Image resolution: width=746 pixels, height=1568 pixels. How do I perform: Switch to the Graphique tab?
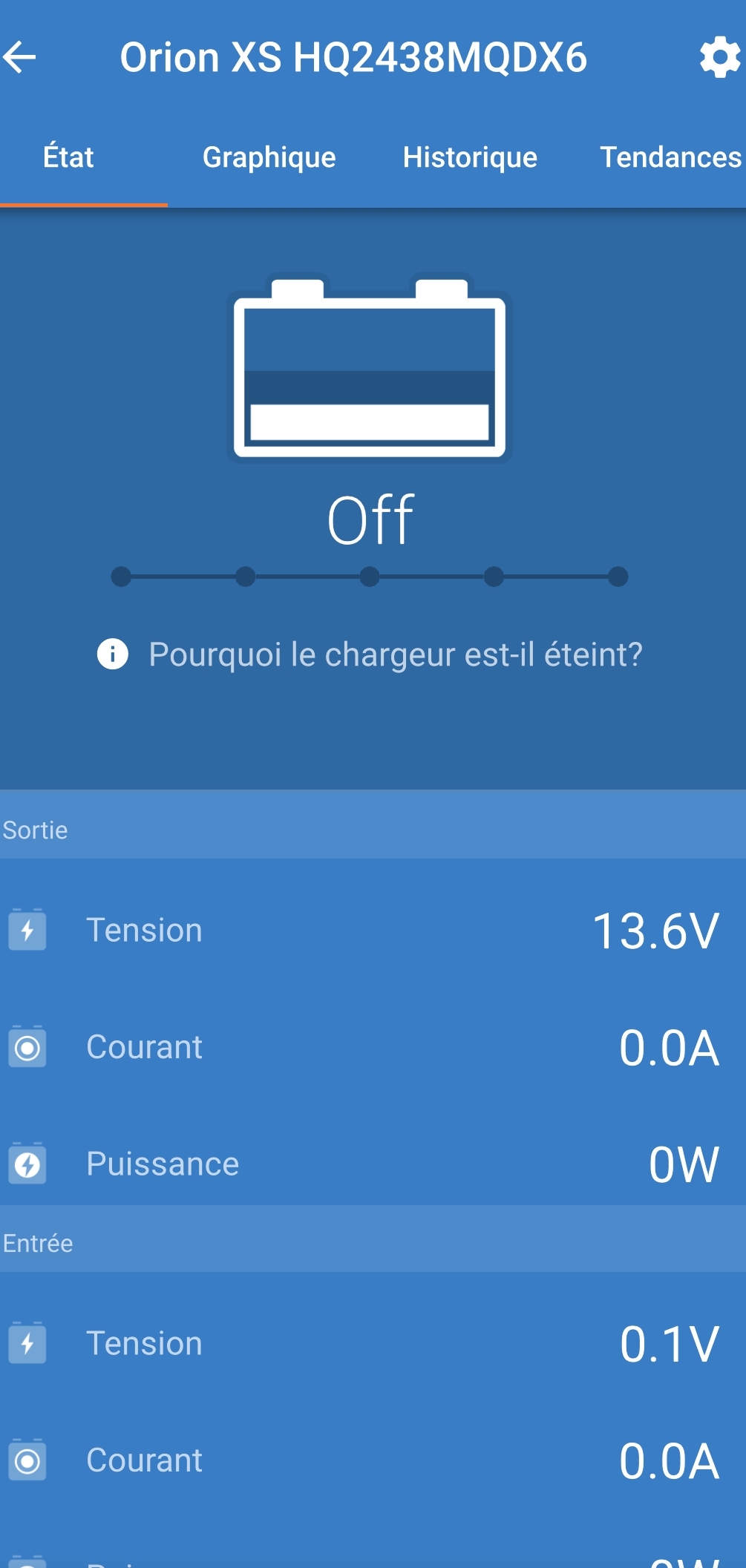pyautogui.click(x=269, y=157)
